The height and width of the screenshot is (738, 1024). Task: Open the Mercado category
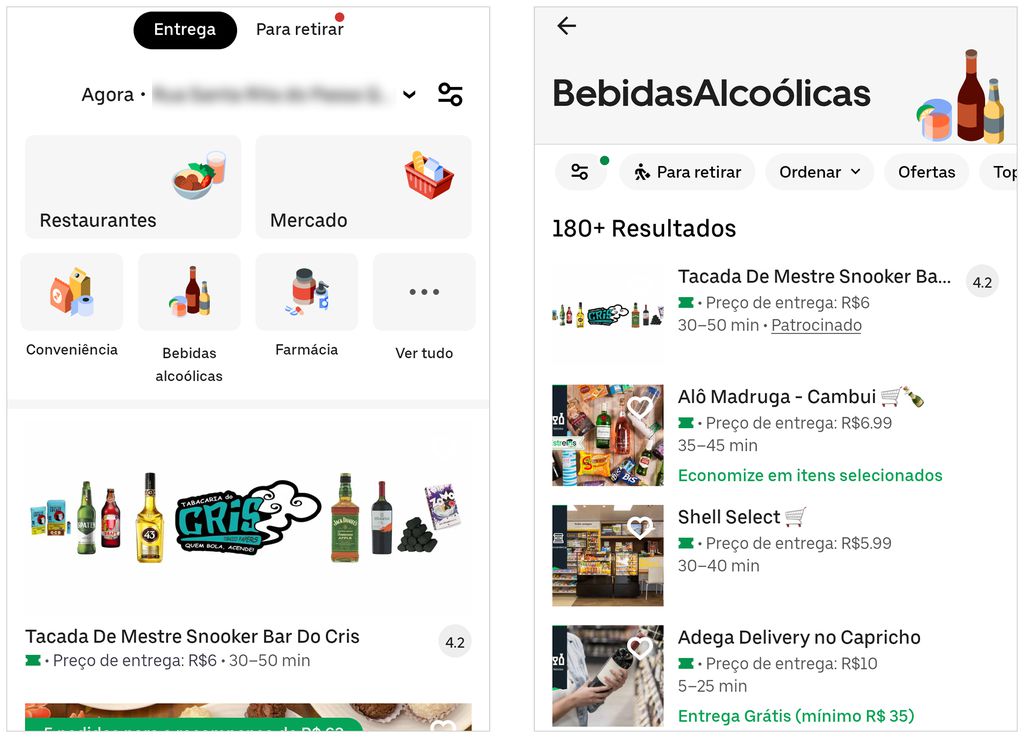[x=363, y=187]
